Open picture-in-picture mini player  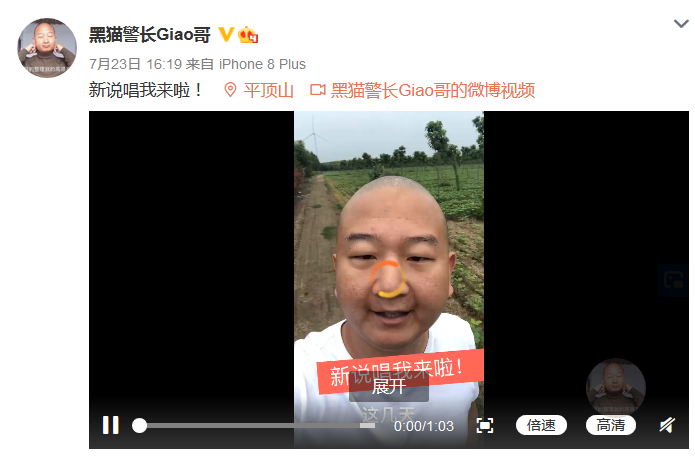675,281
